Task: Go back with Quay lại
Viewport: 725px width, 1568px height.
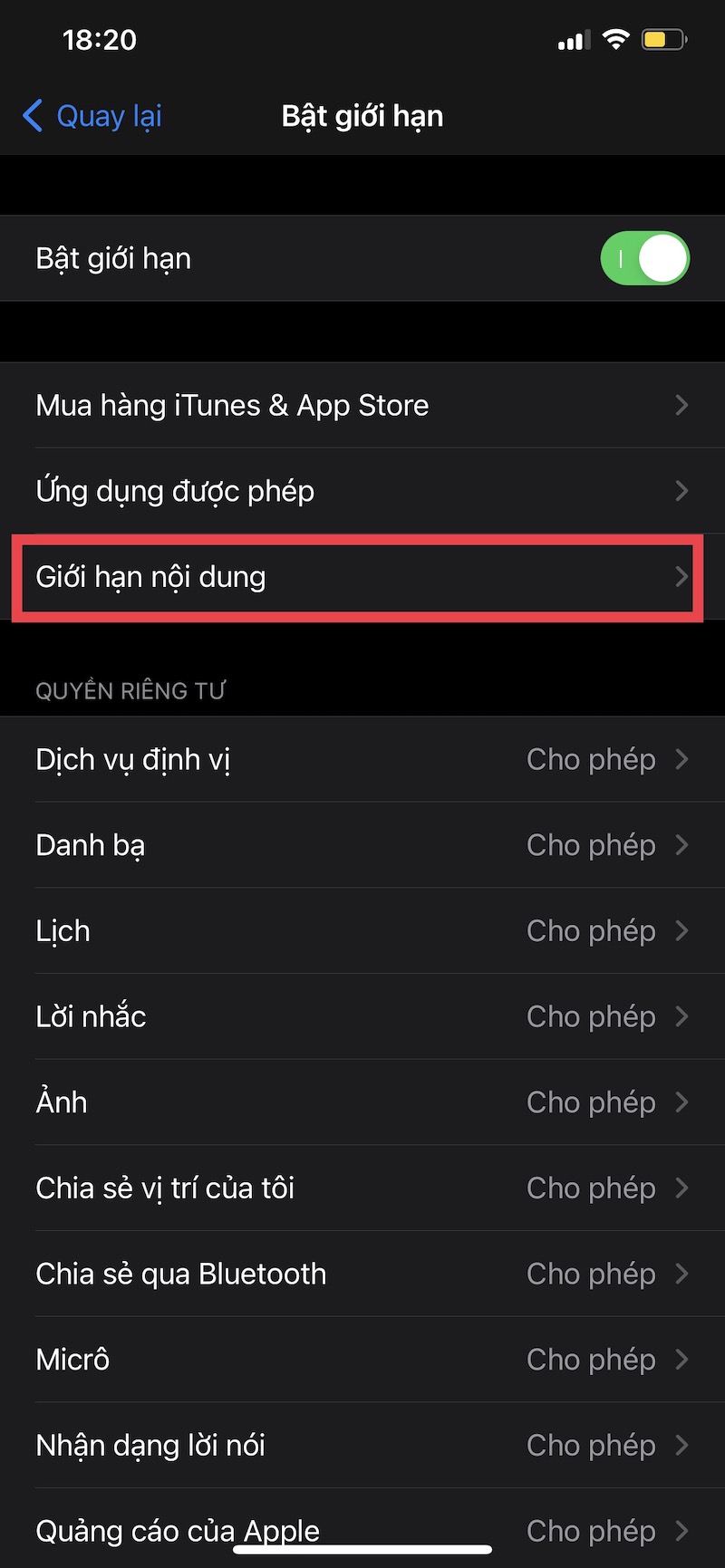Action: coord(92,116)
